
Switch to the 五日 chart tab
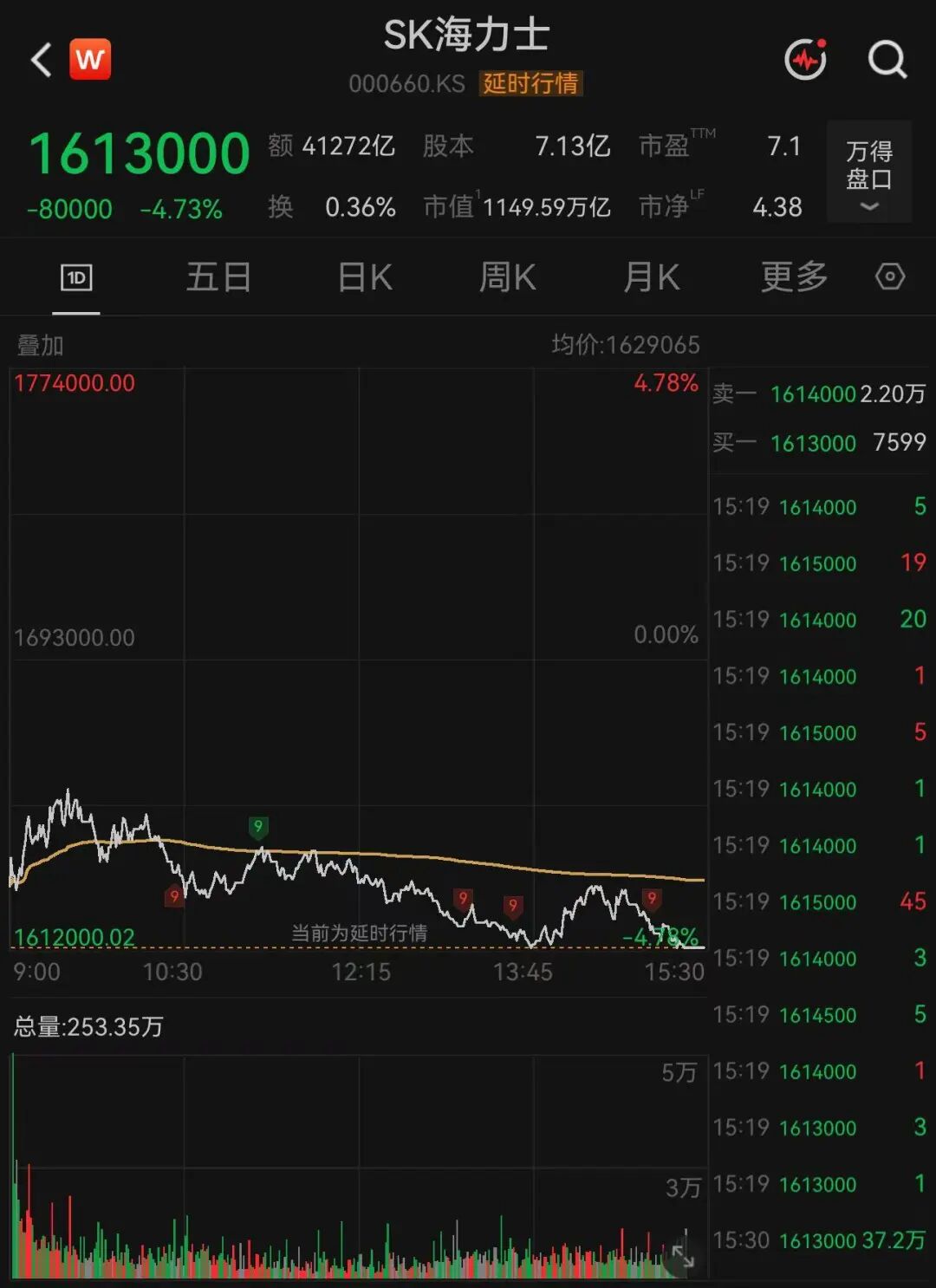click(218, 277)
